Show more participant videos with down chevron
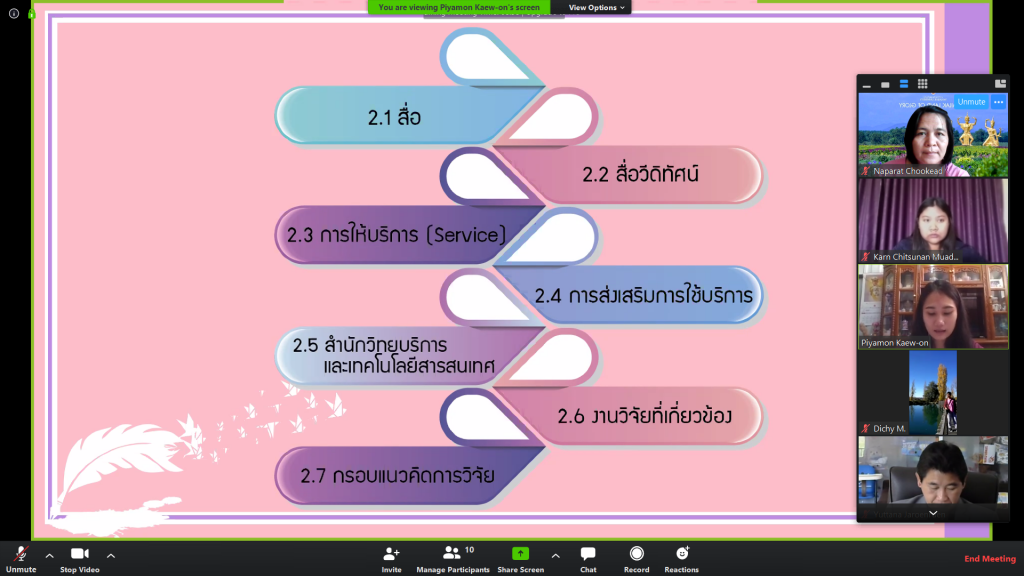This screenshot has width=1024, height=576. pyautogui.click(x=932, y=513)
